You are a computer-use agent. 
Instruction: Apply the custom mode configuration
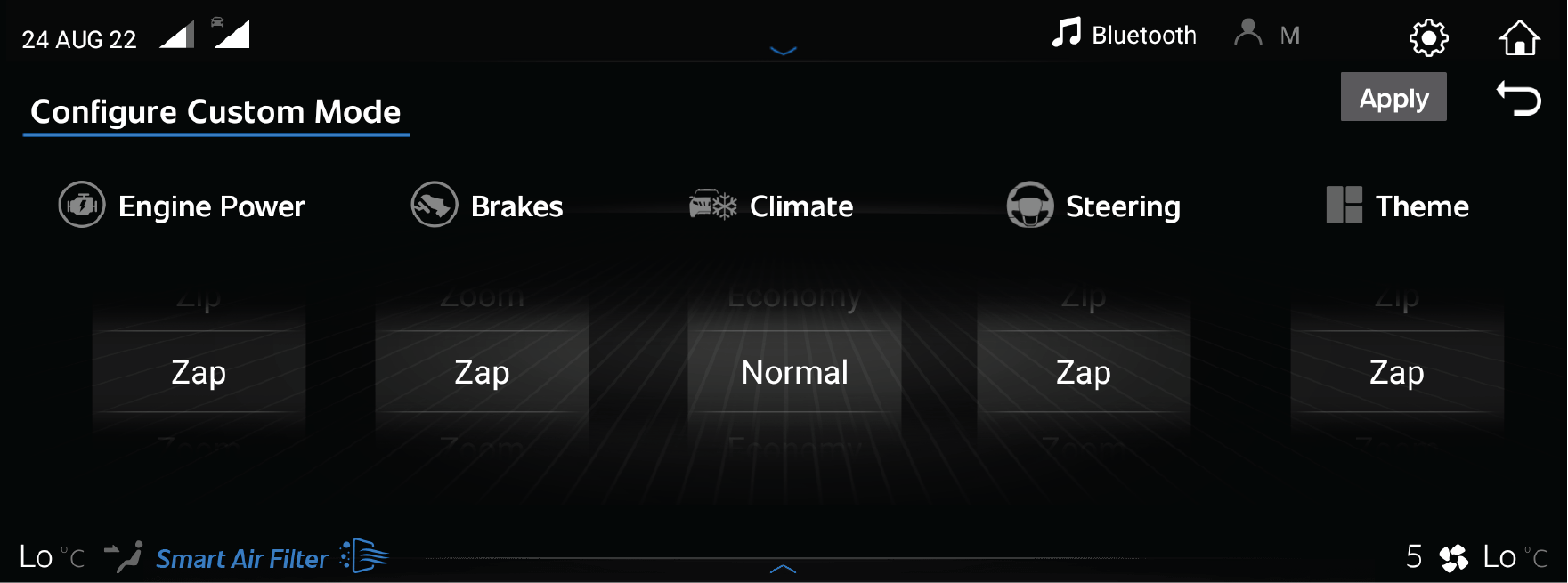click(x=1393, y=97)
